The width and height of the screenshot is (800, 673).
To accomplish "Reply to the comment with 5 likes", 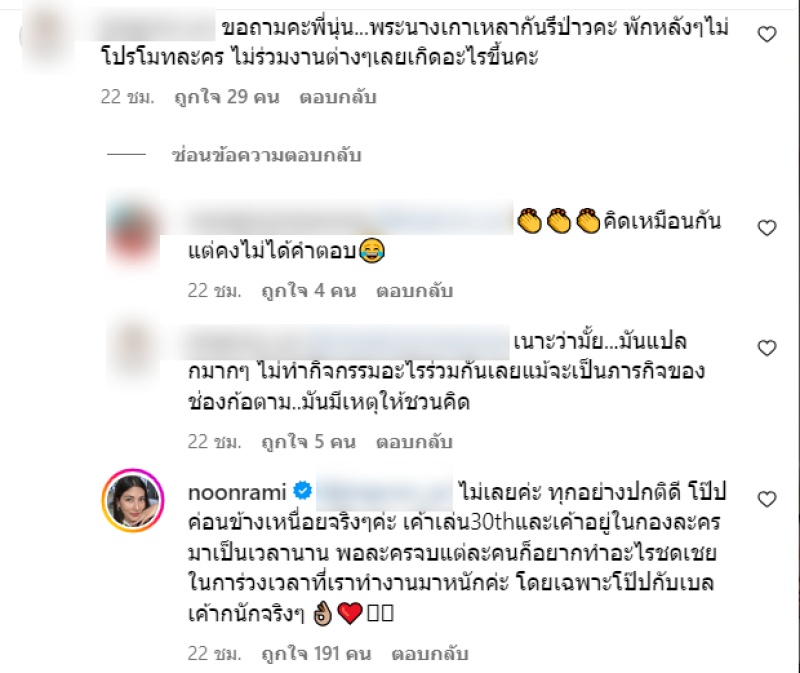I will coord(416,440).
